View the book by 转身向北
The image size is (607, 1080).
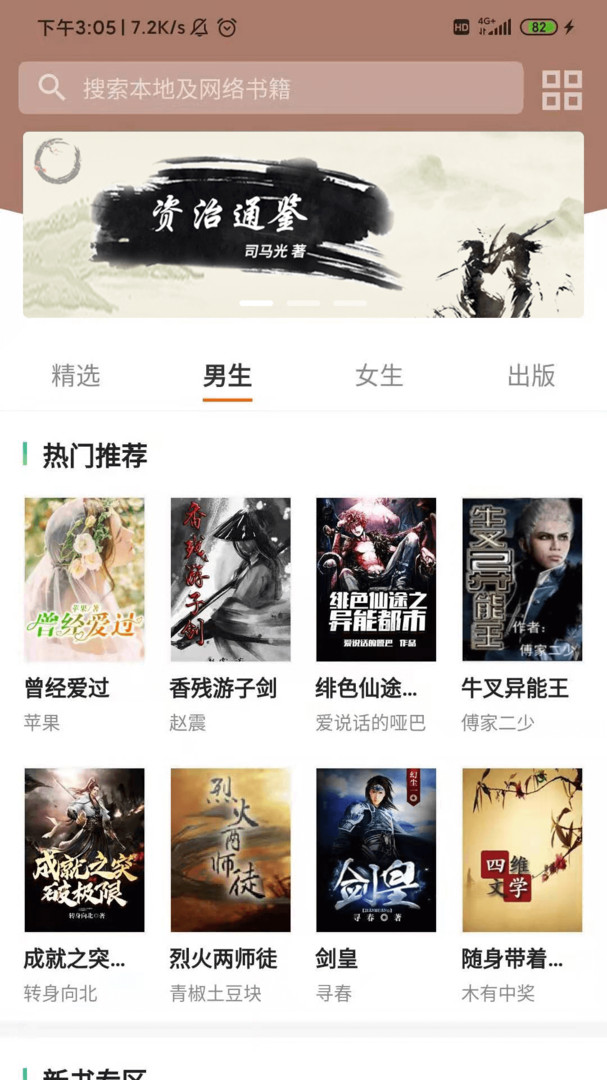(84, 850)
